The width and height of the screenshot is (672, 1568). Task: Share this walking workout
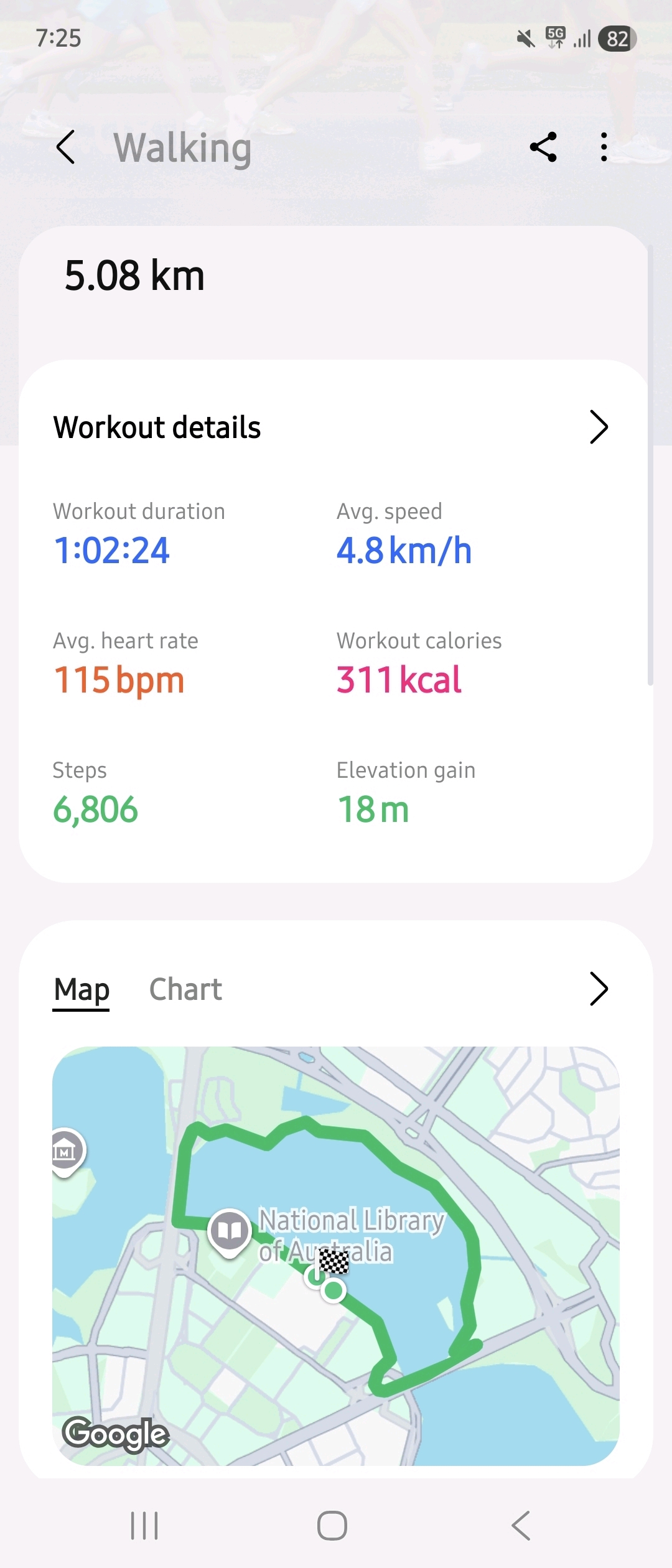(x=543, y=147)
